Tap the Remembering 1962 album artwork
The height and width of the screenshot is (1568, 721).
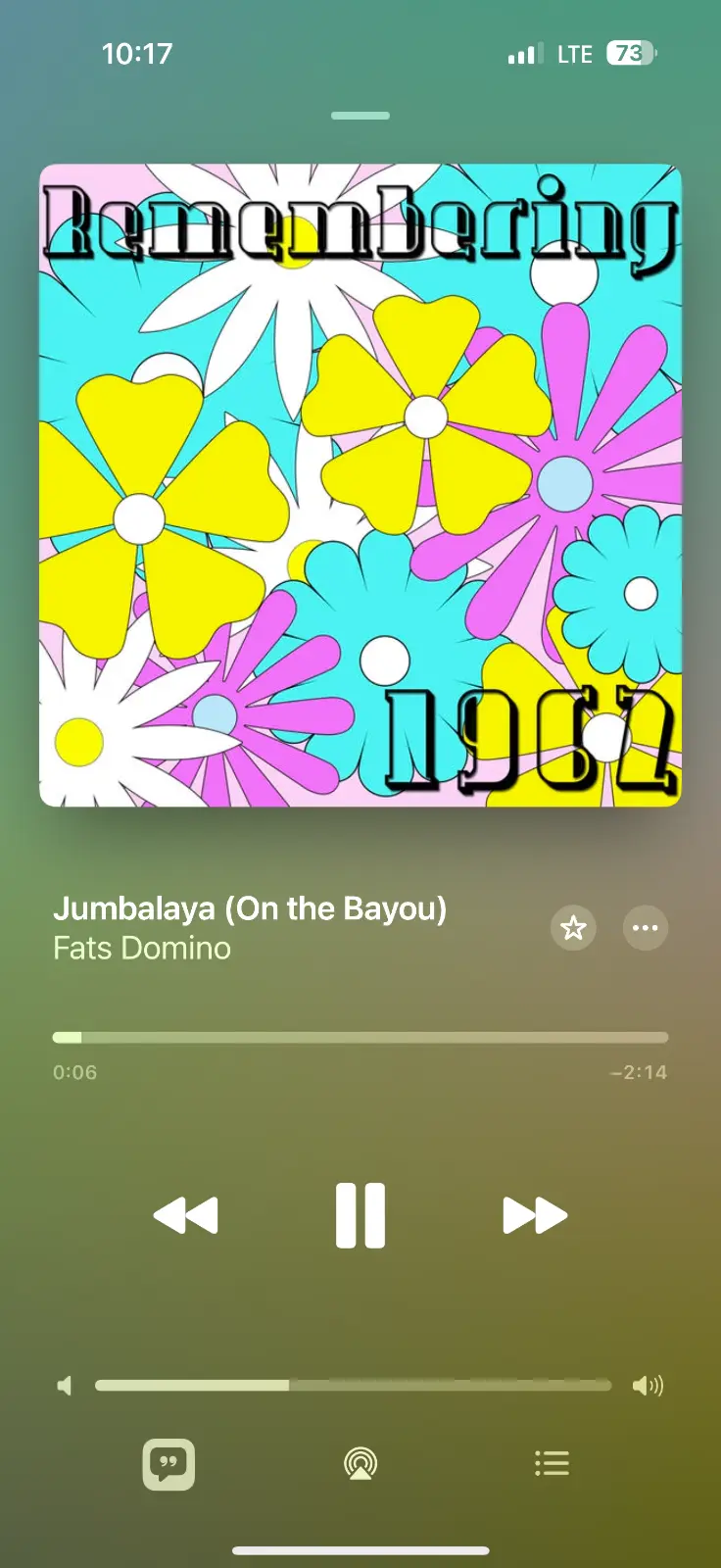(360, 485)
